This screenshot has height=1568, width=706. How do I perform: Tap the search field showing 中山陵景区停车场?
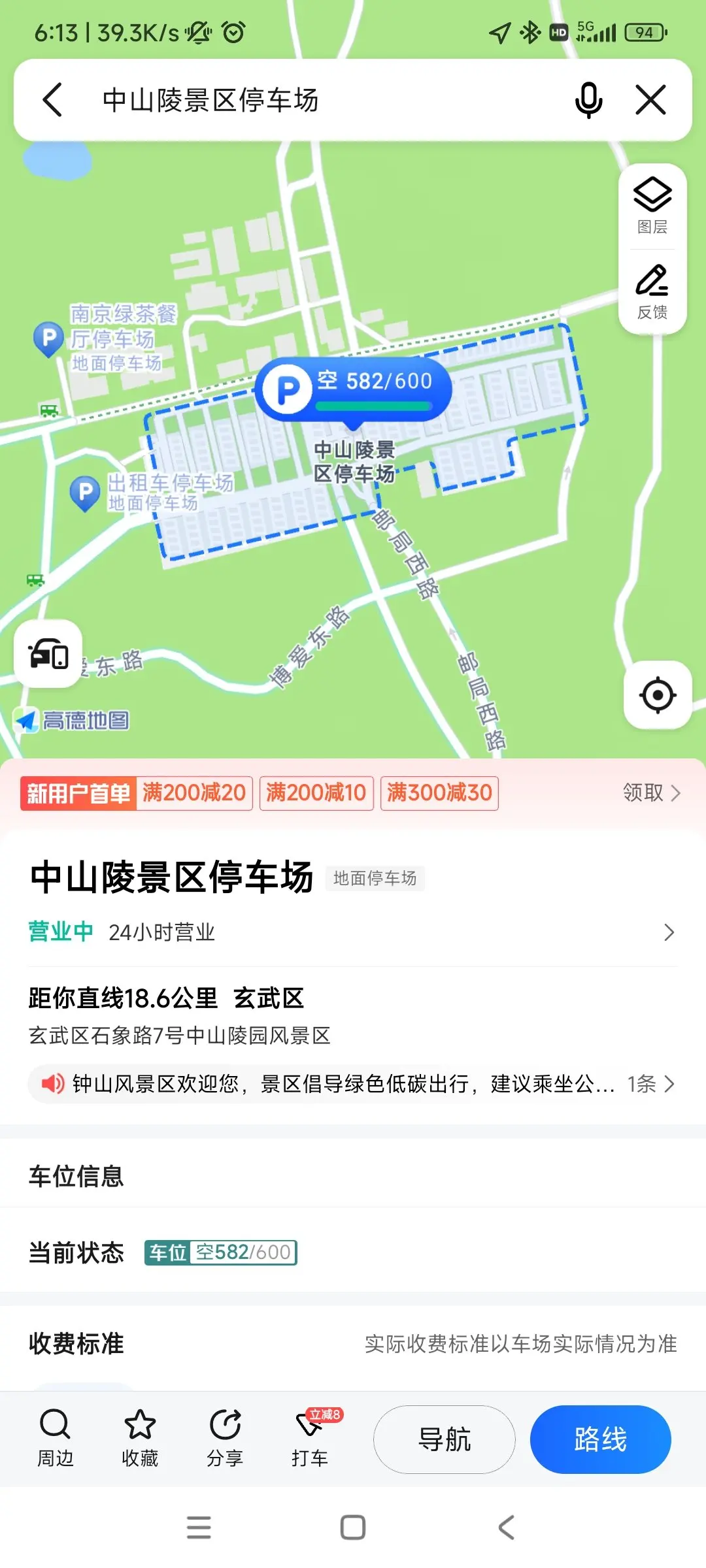pos(327,100)
